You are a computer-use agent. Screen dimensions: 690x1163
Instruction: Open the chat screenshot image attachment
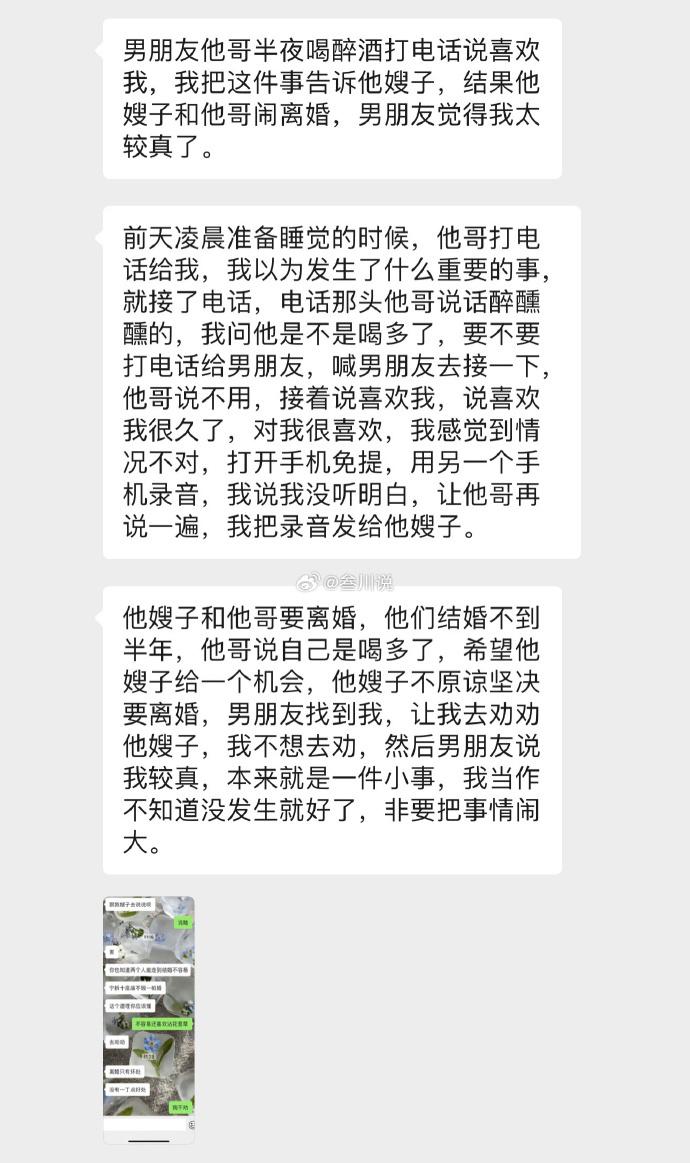[149, 1018]
